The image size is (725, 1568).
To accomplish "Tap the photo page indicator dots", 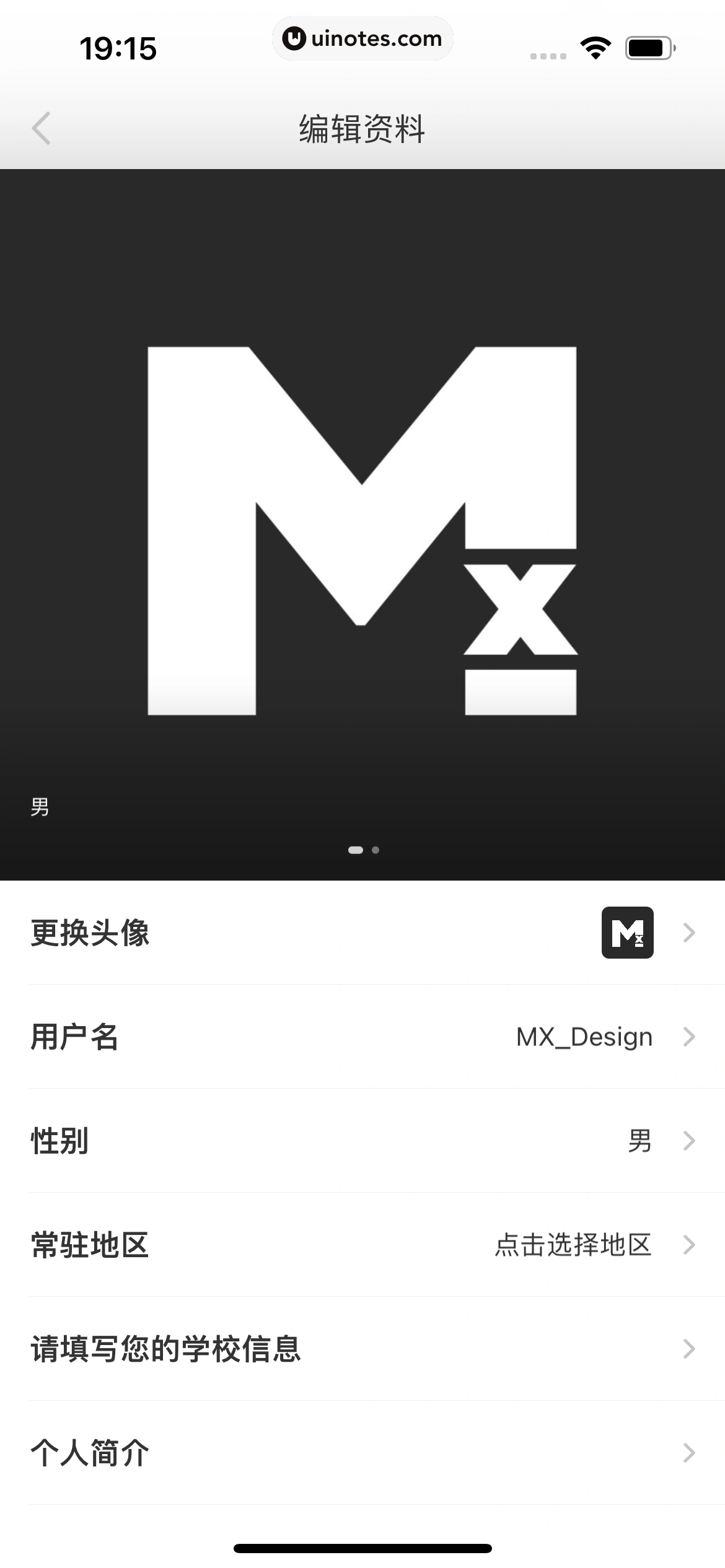I will 364,850.
